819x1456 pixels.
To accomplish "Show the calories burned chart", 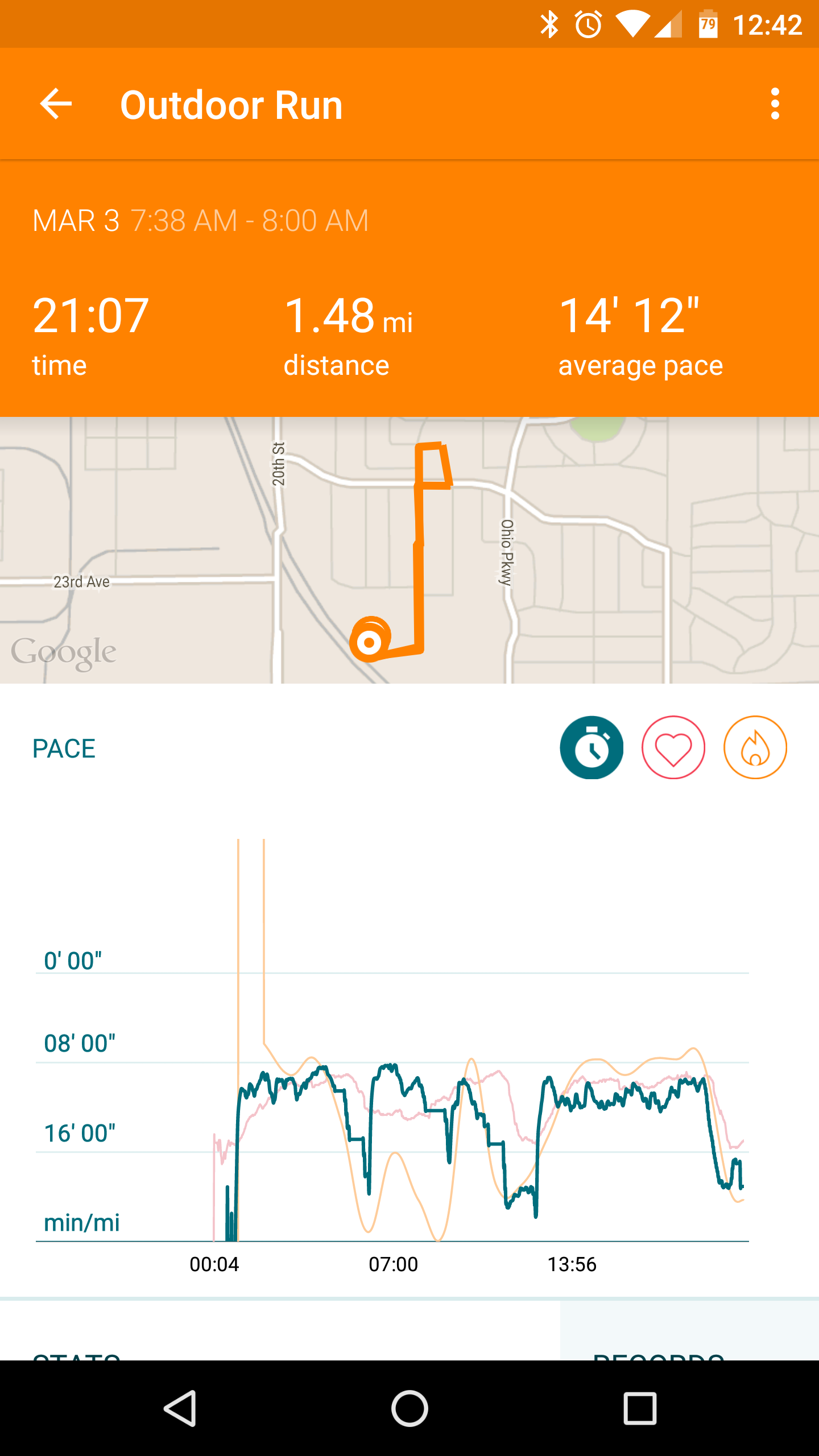I will [755, 747].
